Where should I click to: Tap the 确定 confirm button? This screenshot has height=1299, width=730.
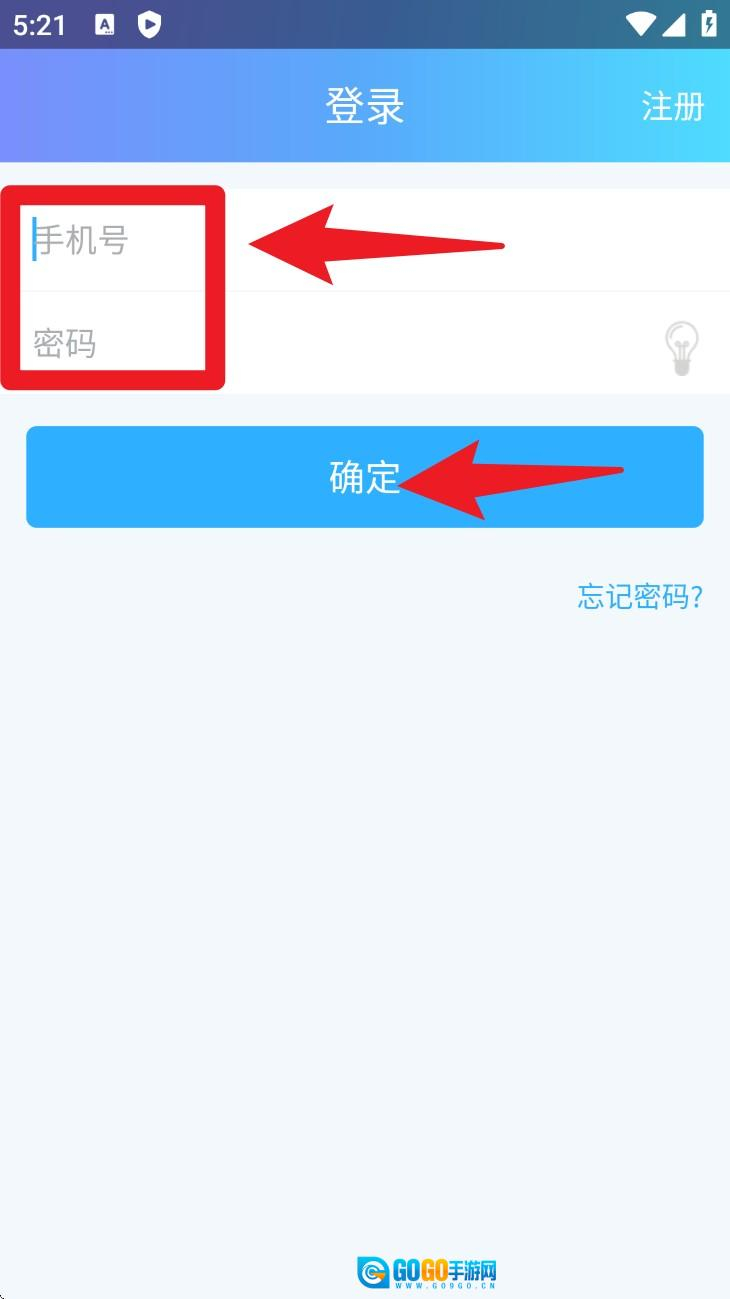click(364, 477)
